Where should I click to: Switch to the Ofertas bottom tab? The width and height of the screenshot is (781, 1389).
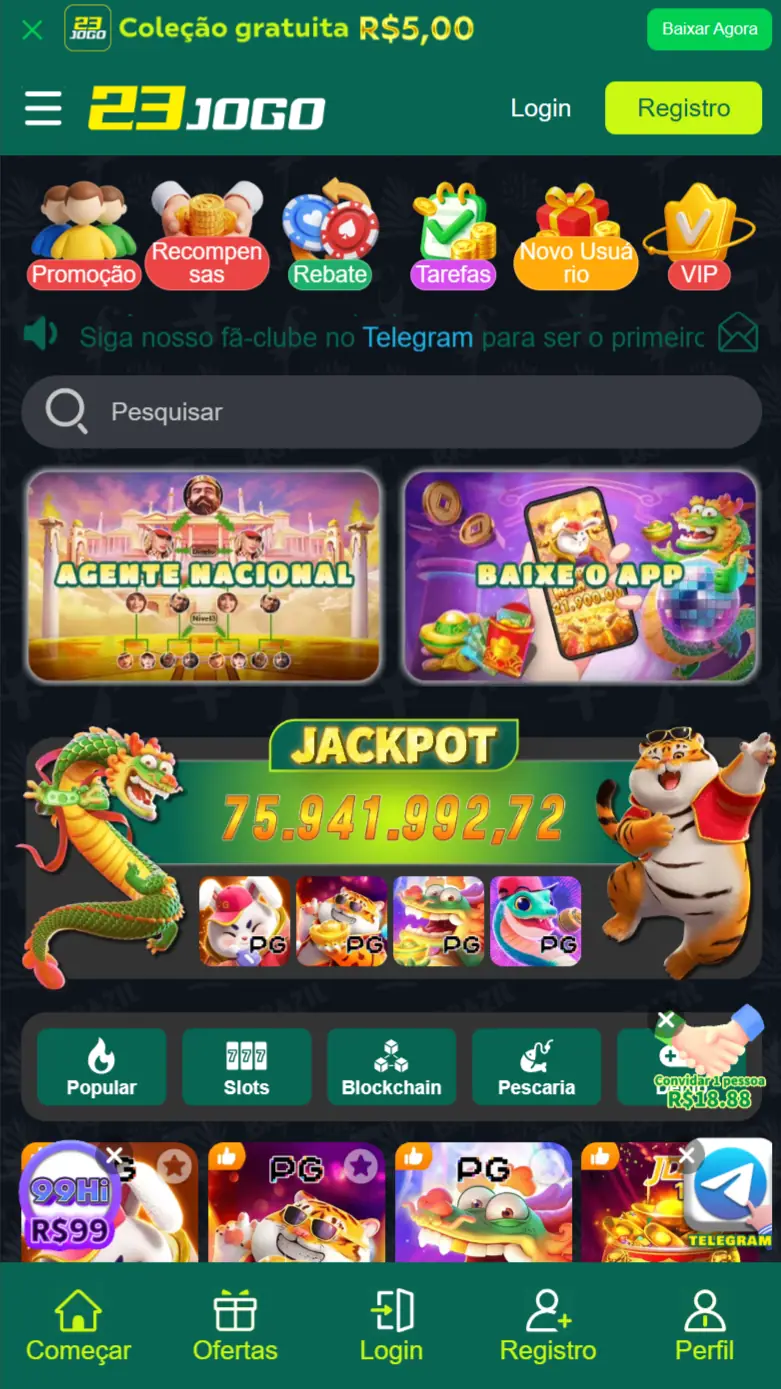pyautogui.click(x=235, y=1325)
